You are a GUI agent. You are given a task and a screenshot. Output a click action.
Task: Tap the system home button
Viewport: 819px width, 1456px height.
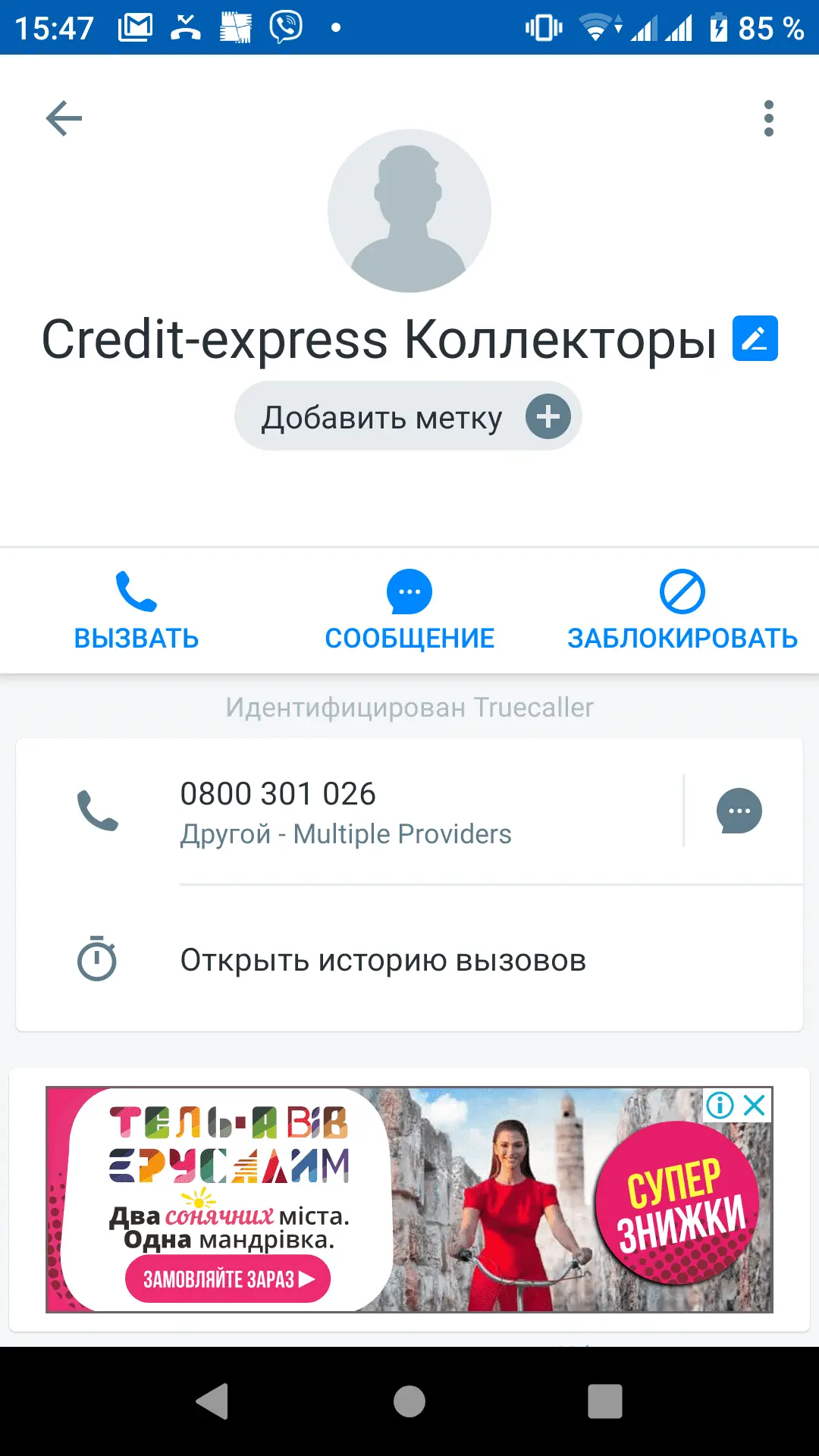click(x=409, y=1401)
